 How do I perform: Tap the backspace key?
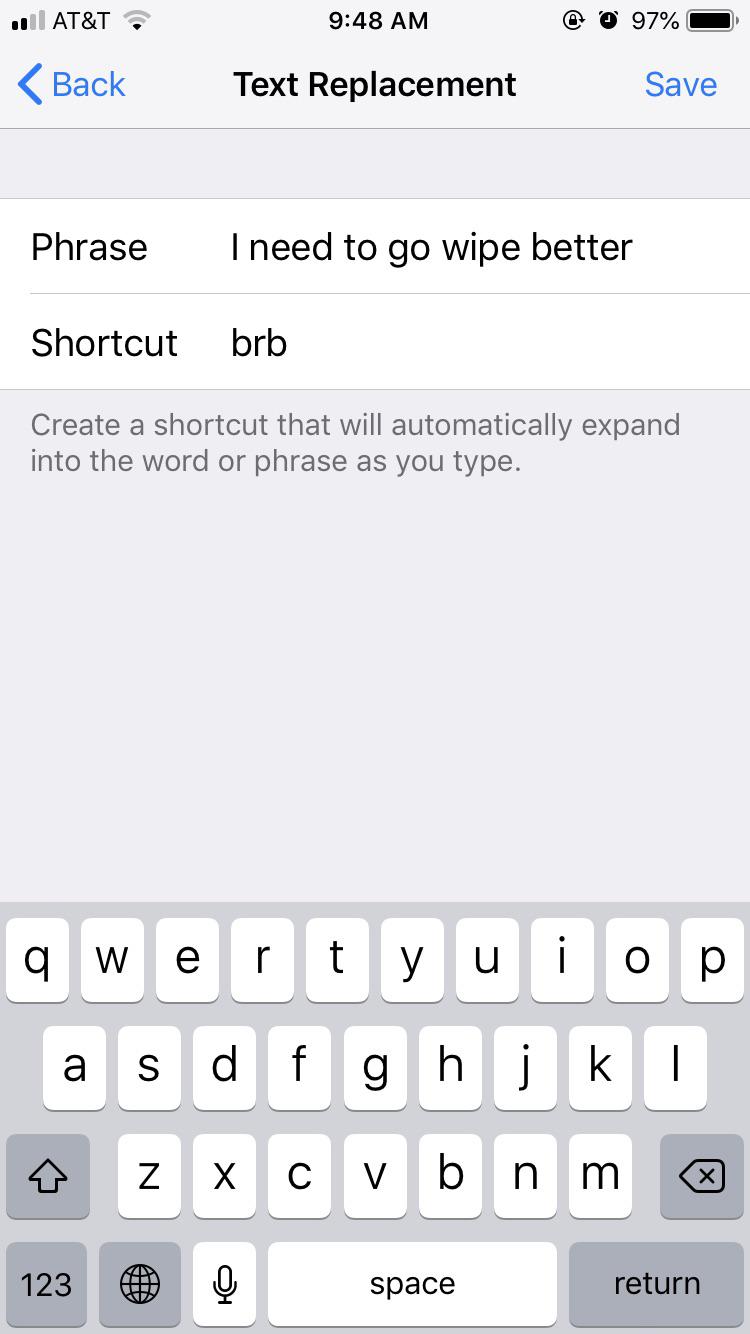pos(701,1176)
